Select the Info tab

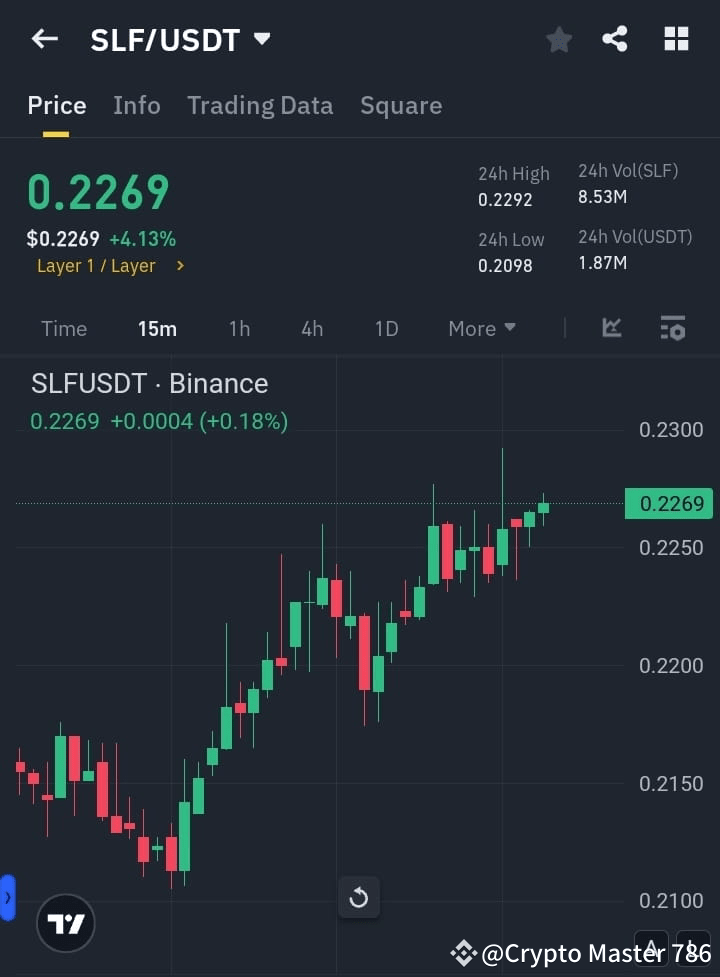[136, 105]
